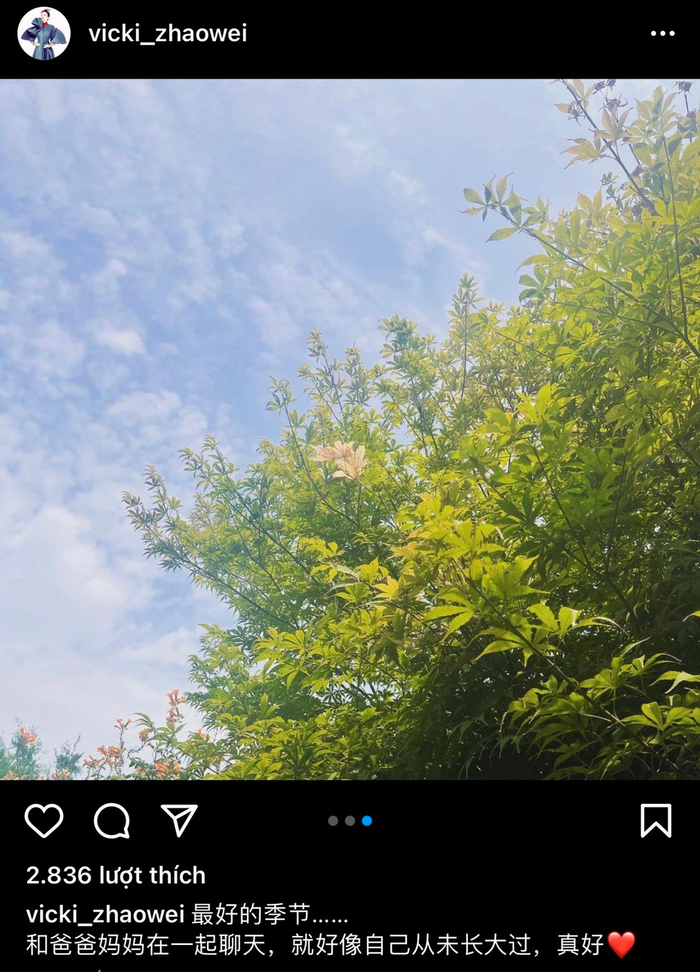Save post with the bookmark icon

pos(655,821)
